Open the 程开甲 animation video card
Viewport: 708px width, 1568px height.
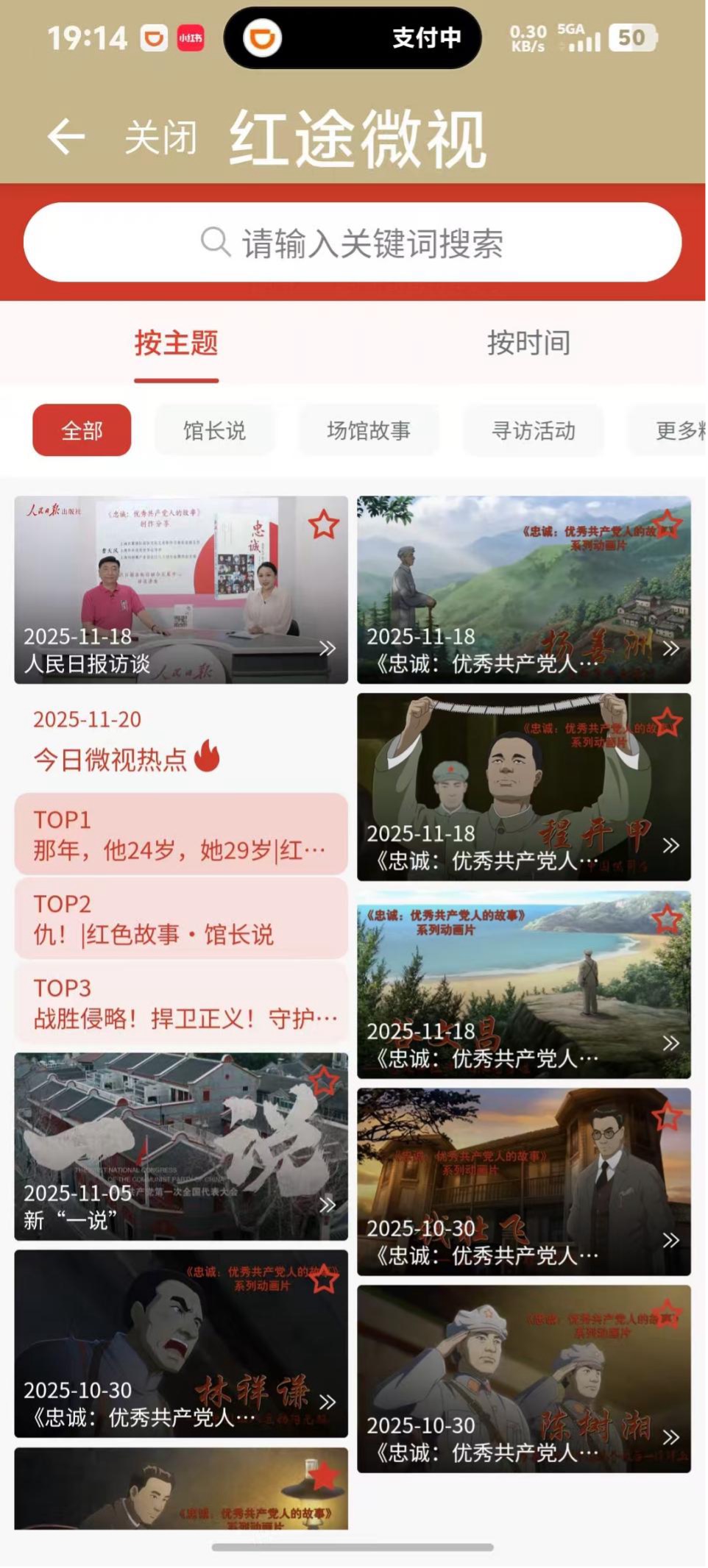coord(523,787)
